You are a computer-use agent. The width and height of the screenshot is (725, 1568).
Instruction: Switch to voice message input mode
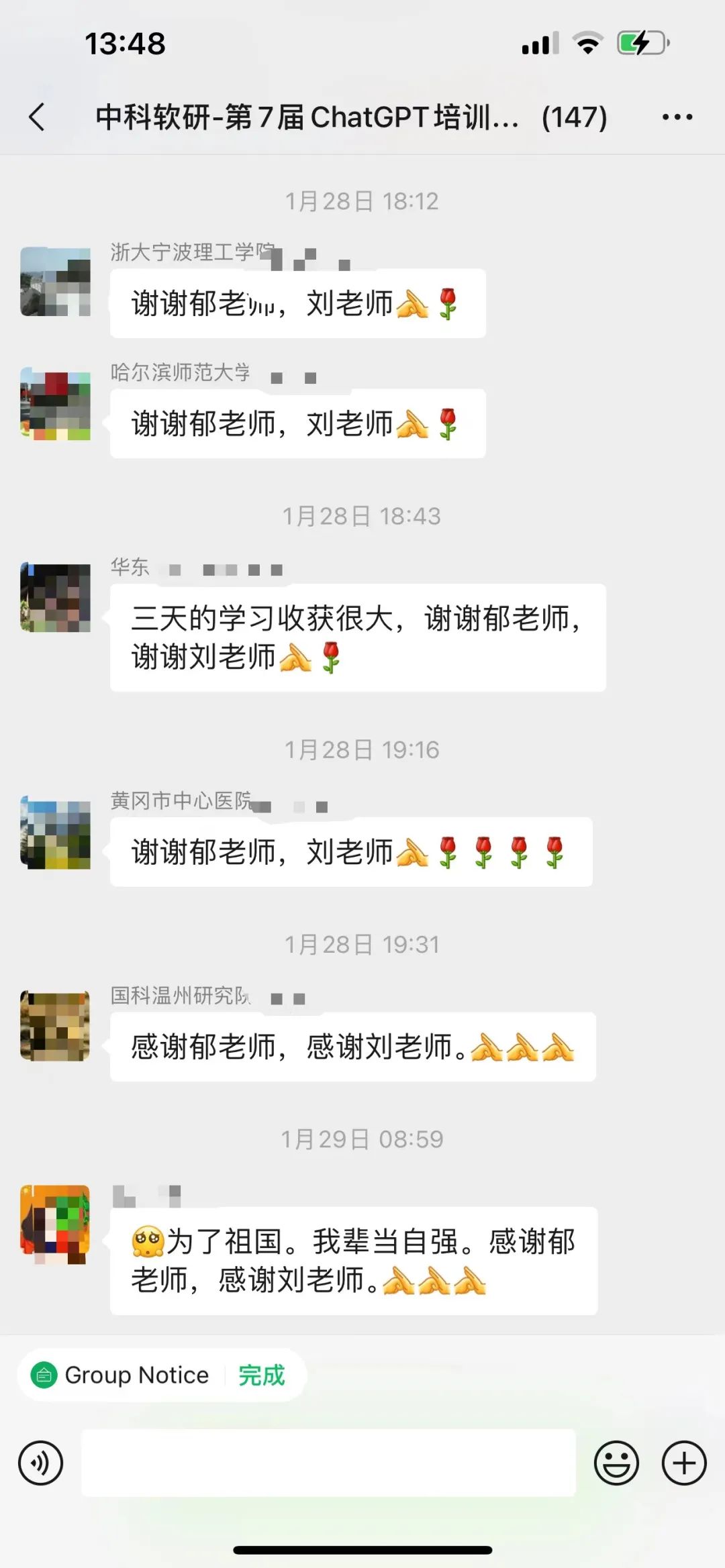point(42,1463)
